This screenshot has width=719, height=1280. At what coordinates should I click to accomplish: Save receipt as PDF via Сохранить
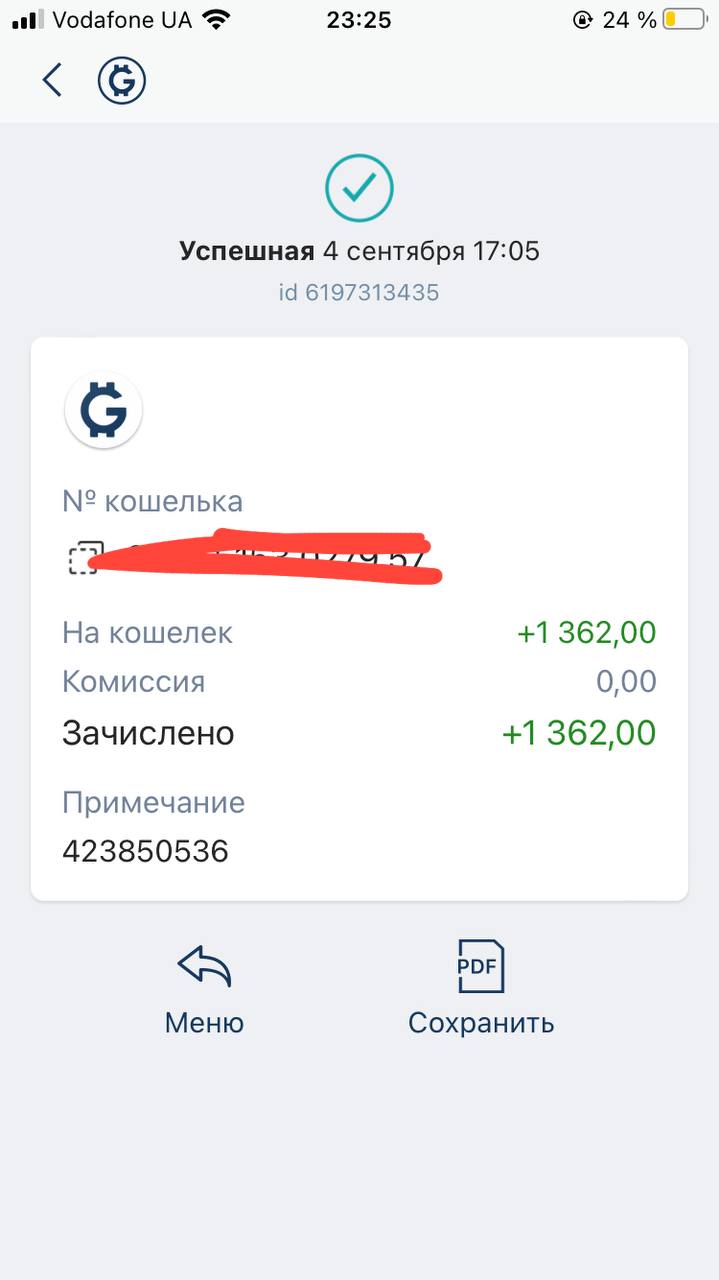pos(481,987)
